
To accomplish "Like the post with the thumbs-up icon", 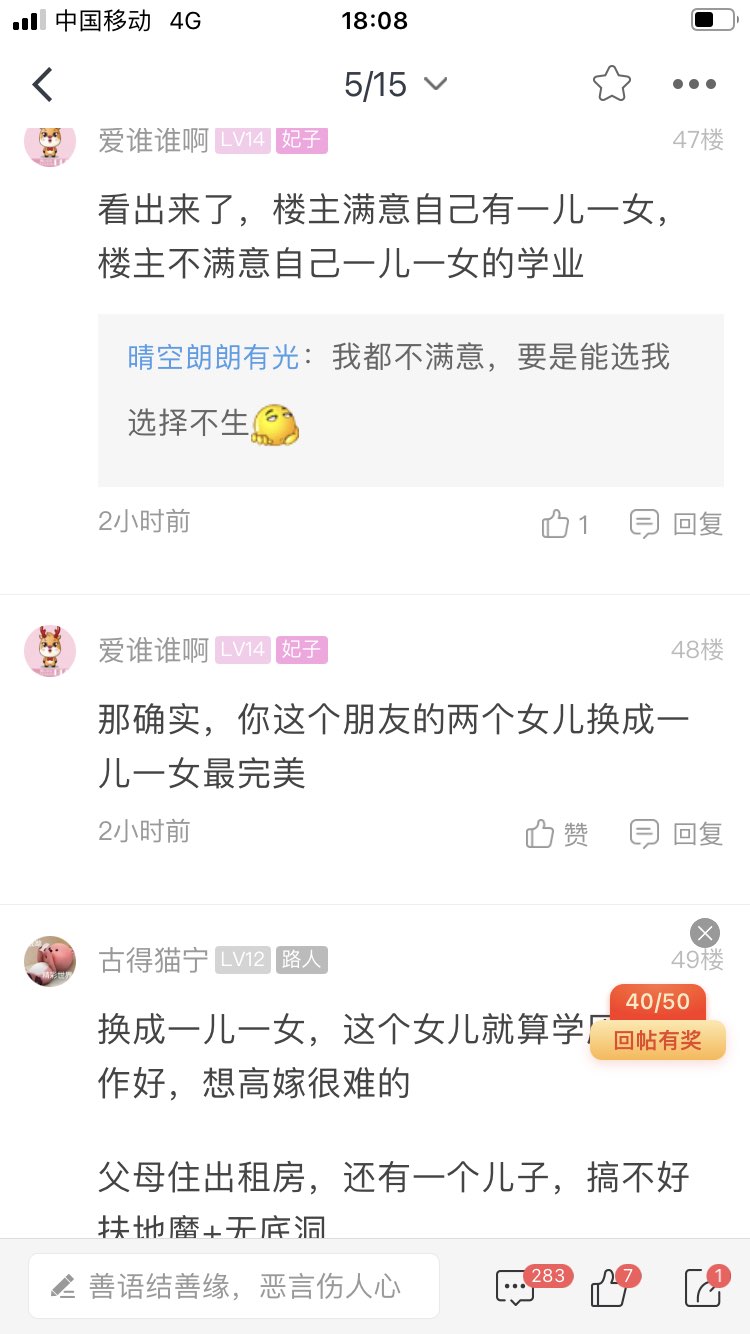I will [x=610, y=1287].
